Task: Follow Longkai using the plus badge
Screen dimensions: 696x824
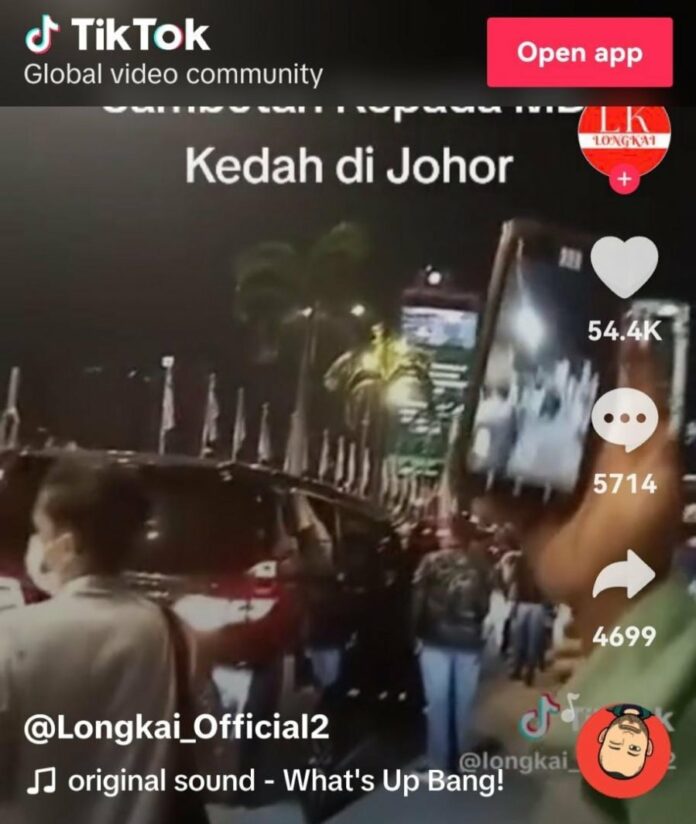Action: click(625, 181)
